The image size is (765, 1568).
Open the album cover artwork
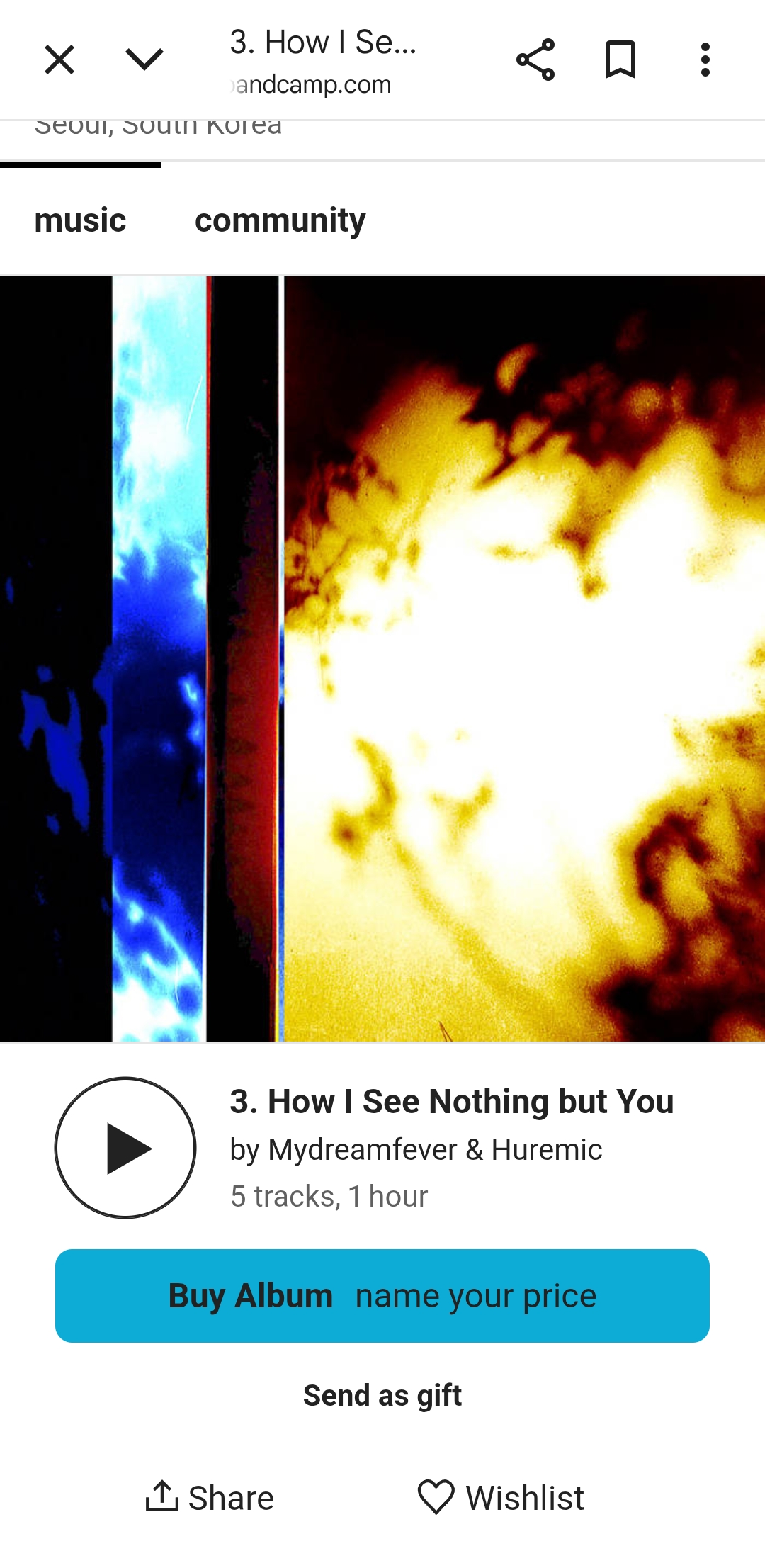[x=382, y=659]
